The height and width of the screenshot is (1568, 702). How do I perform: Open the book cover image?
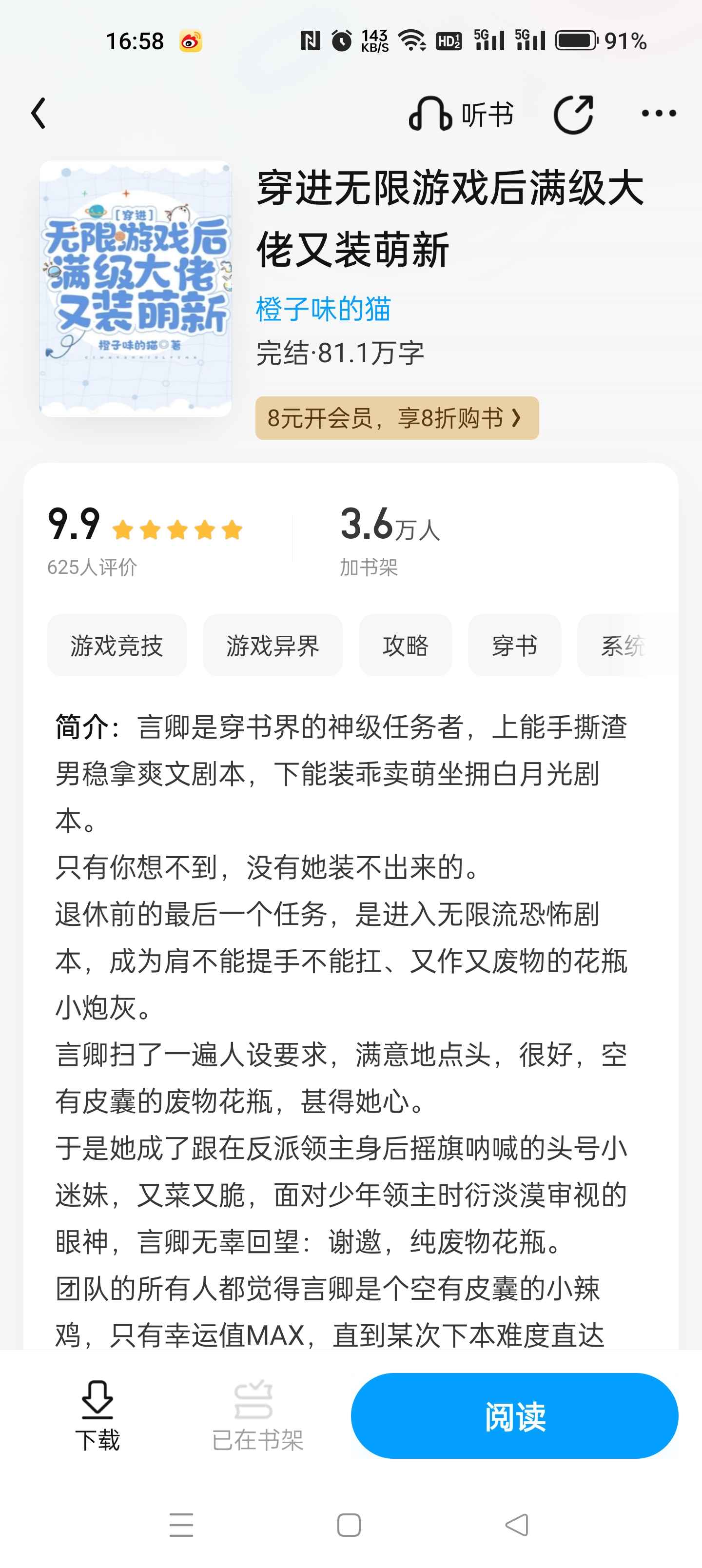pyautogui.click(x=135, y=289)
